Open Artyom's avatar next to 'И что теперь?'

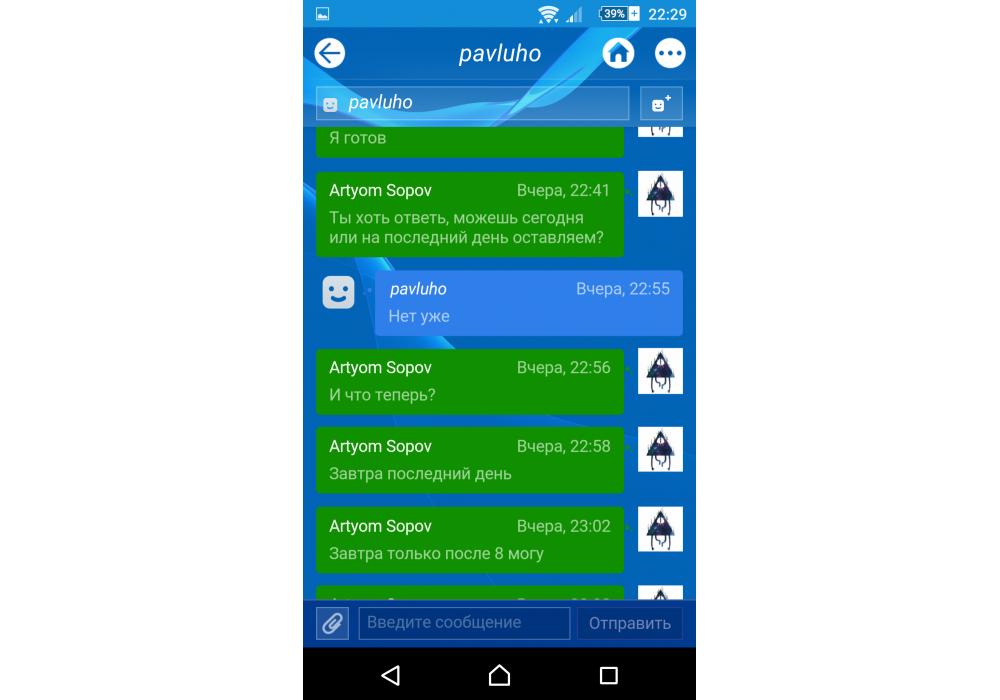click(660, 371)
